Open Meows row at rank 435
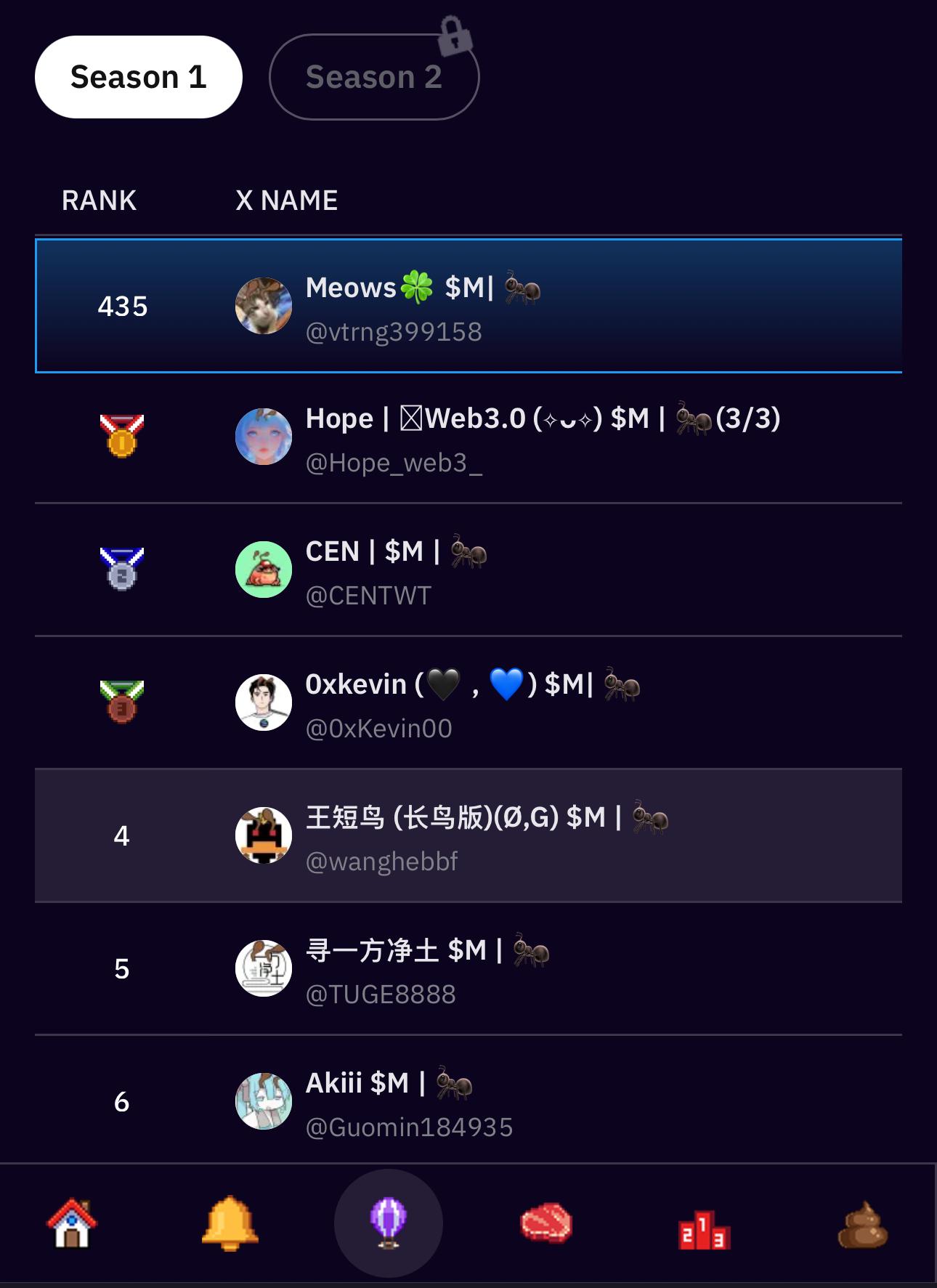Viewport: 937px width, 1288px height. click(468, 306)
